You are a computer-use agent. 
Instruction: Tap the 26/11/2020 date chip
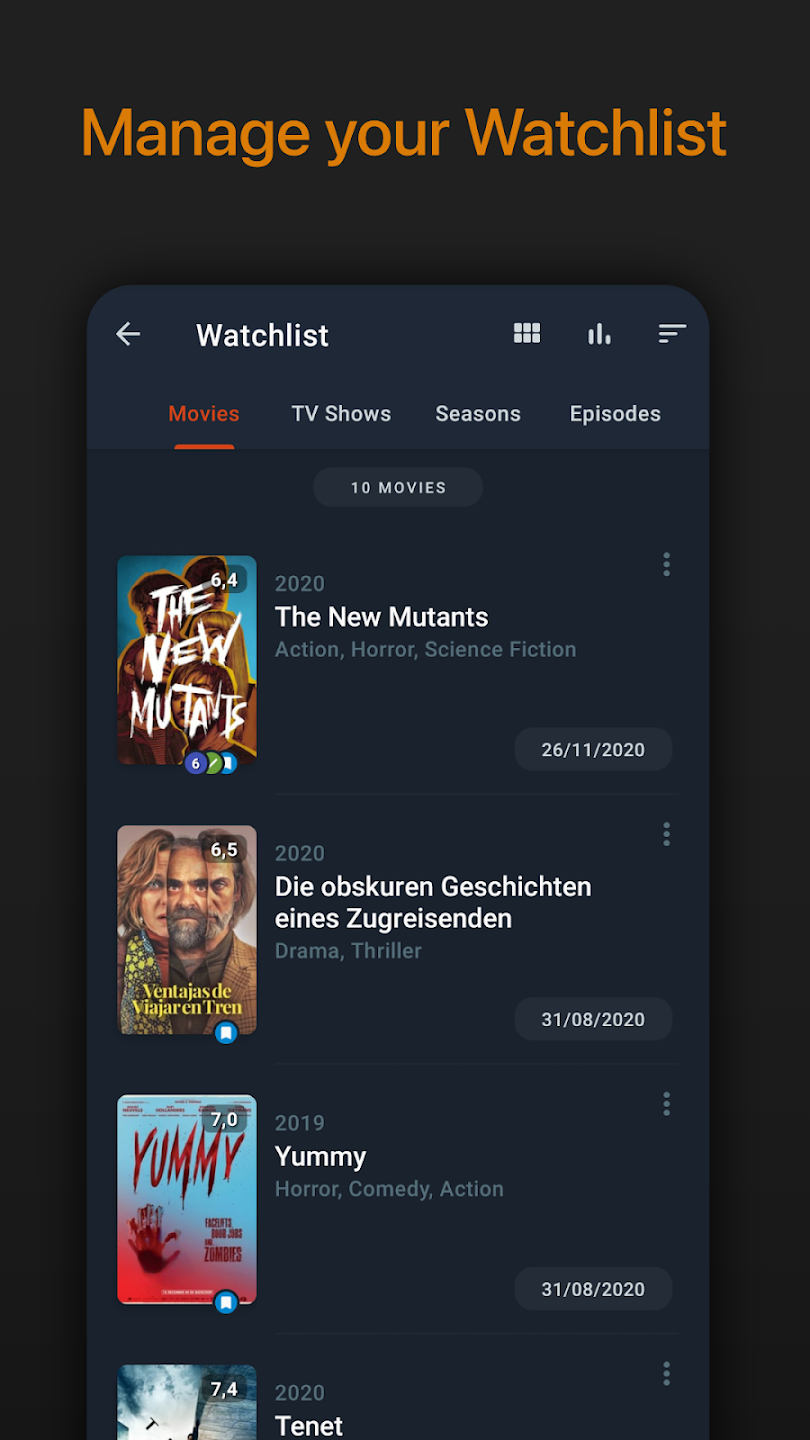click(x=593, y=749)
